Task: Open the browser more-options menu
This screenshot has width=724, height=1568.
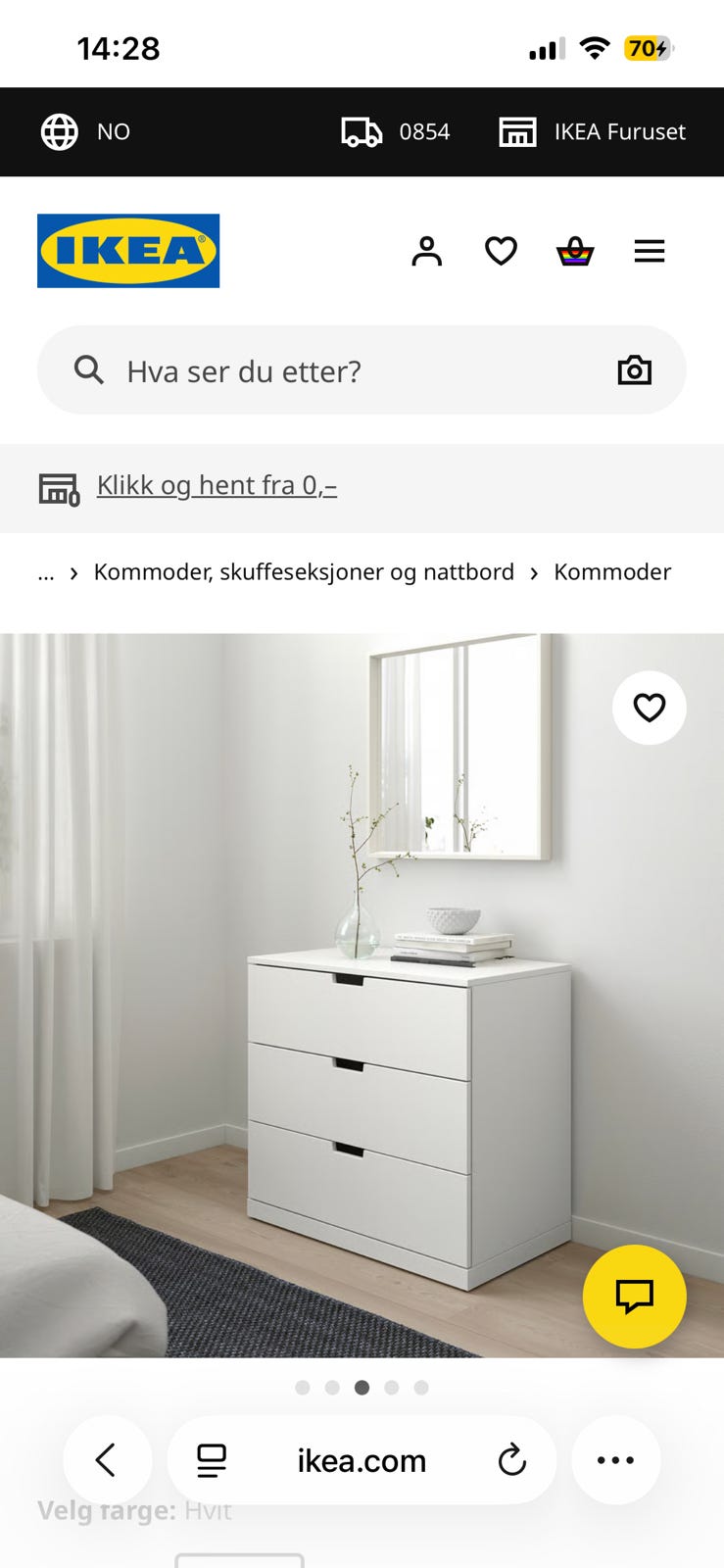Action: 615,1460
